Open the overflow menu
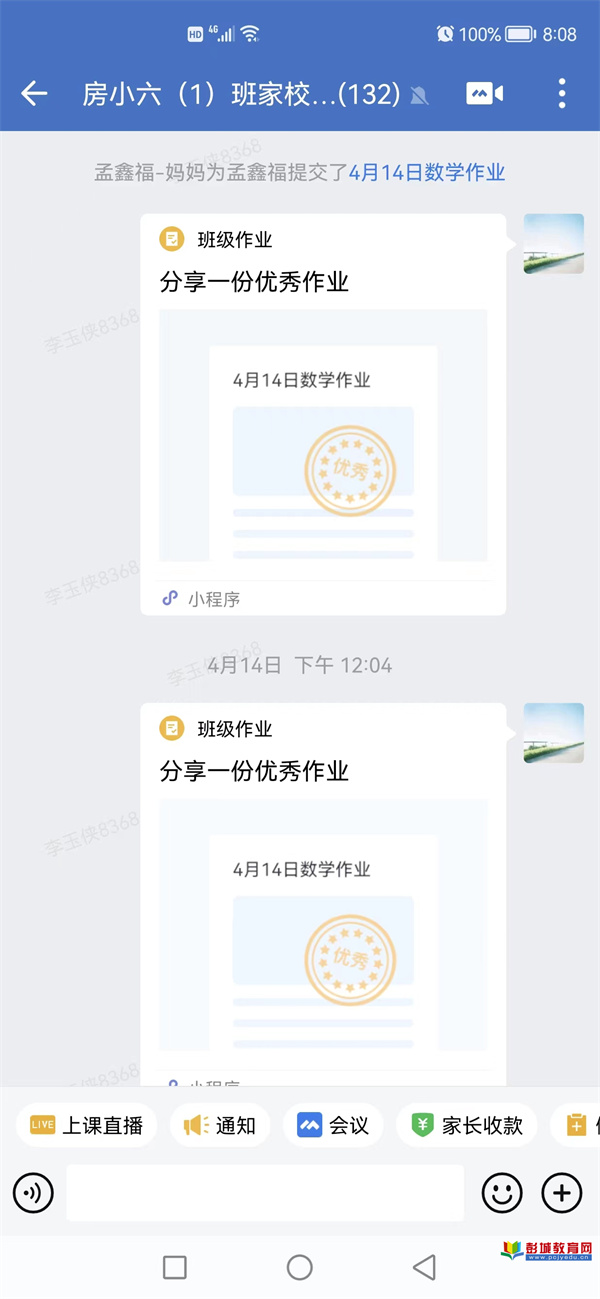This screenshot has height=1299, width=600. (x=562, y=94)
